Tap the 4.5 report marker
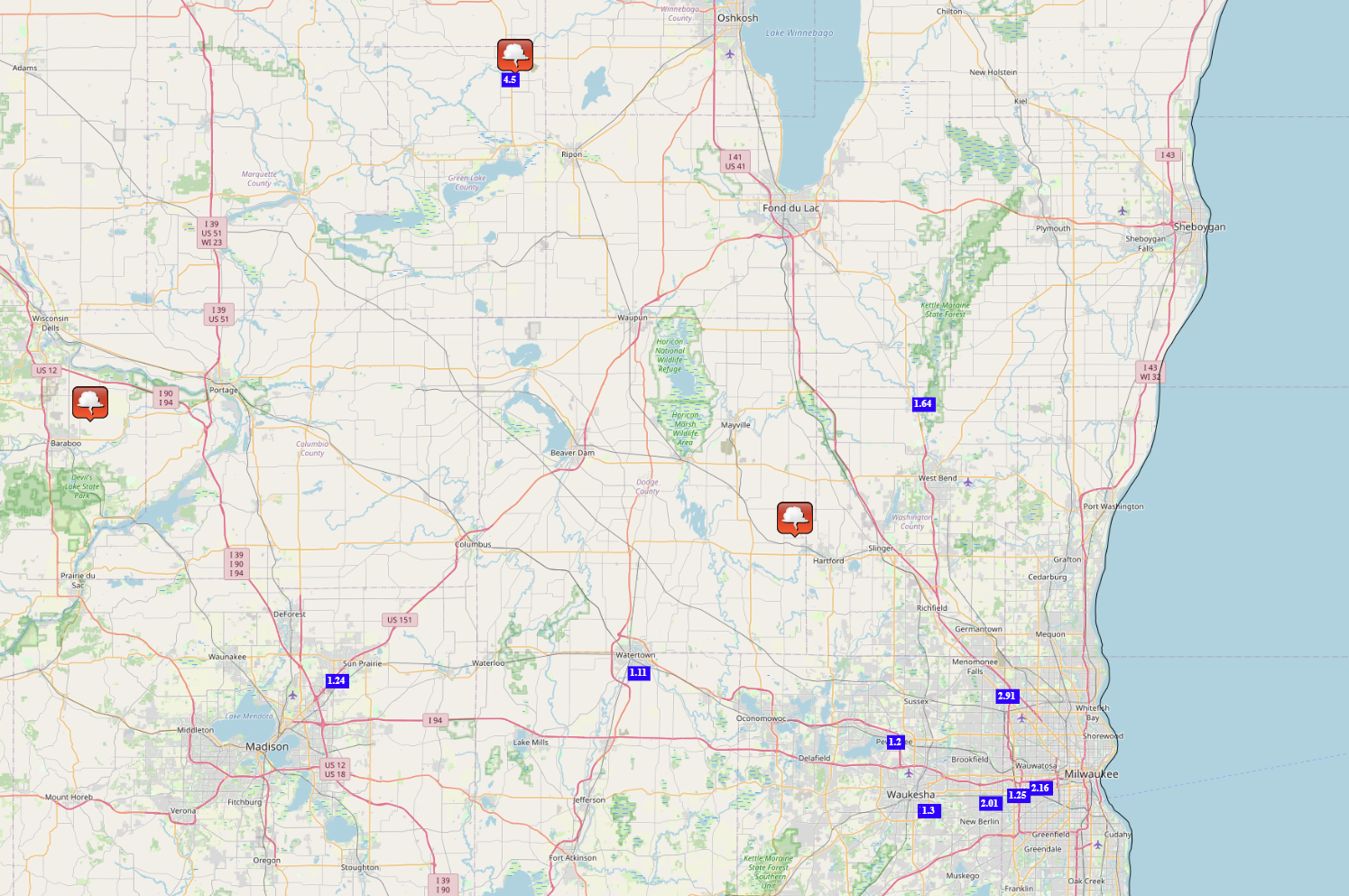The image size is (1349, 896). pos(510,80)
